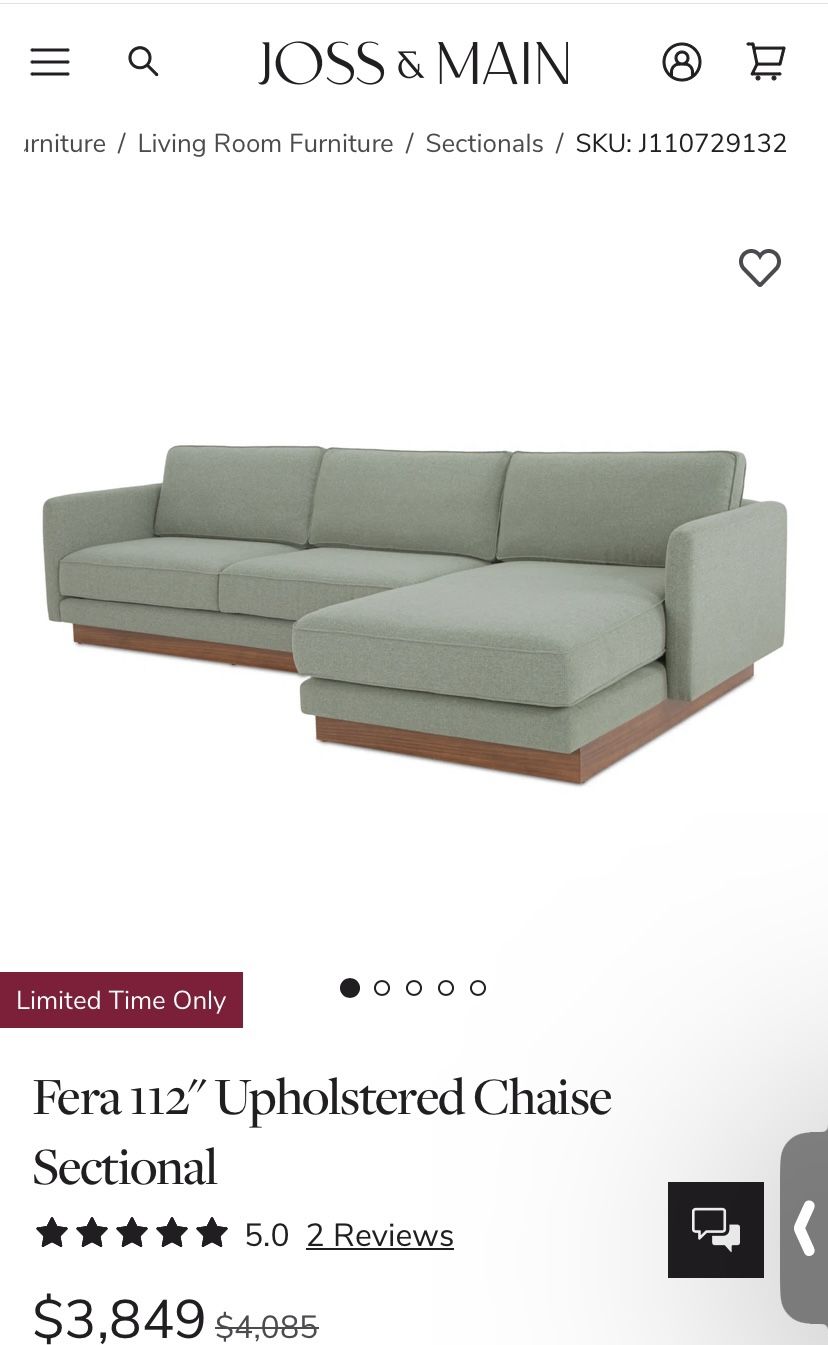The height and width of the screenshot is (1345, 828).
Task: Open Living Room Furniture breadcrumb
Action: point(265,143)
